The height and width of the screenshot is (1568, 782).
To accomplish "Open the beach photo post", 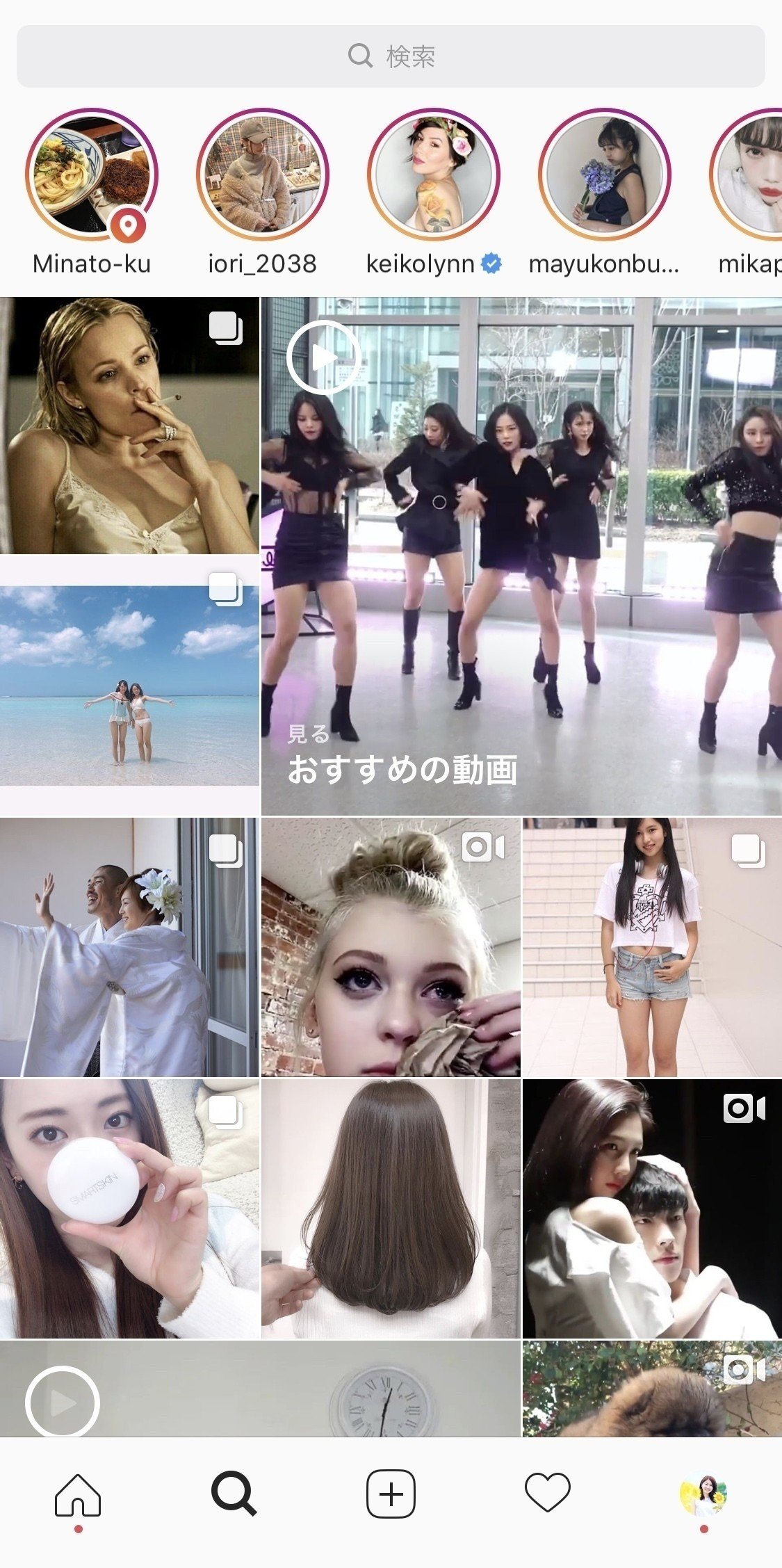I will pyautogui.click(x=129, y=686).
